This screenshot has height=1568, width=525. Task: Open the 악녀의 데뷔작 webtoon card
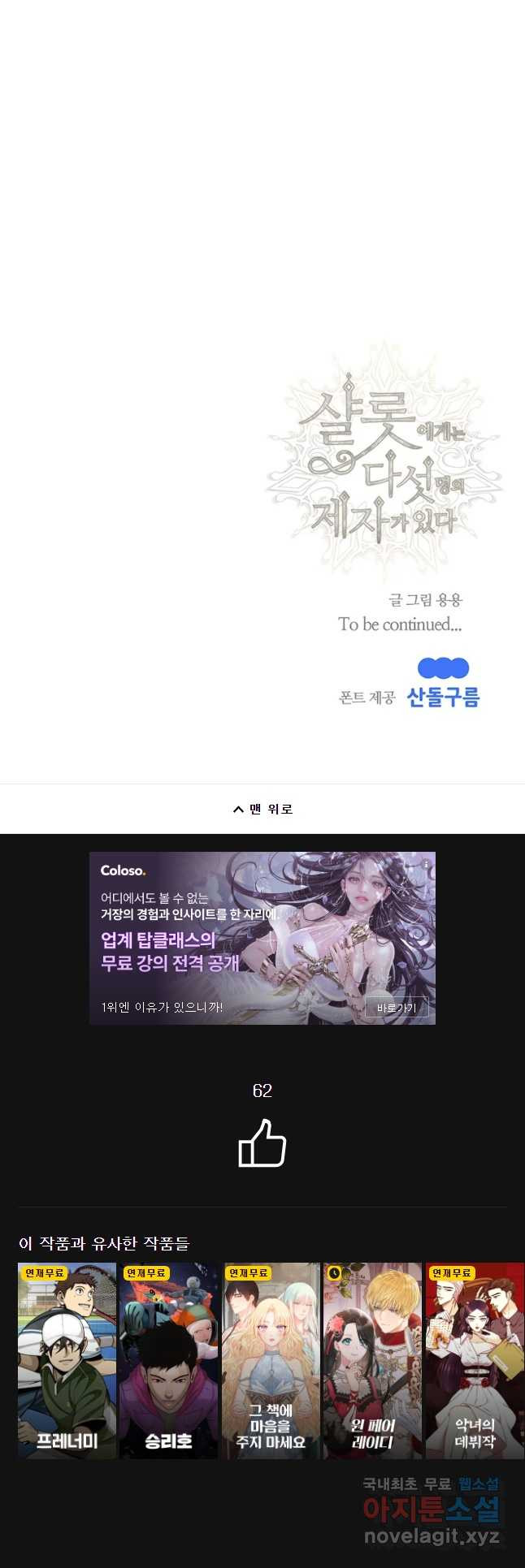pyautogui.click(x=475, y=1360)
